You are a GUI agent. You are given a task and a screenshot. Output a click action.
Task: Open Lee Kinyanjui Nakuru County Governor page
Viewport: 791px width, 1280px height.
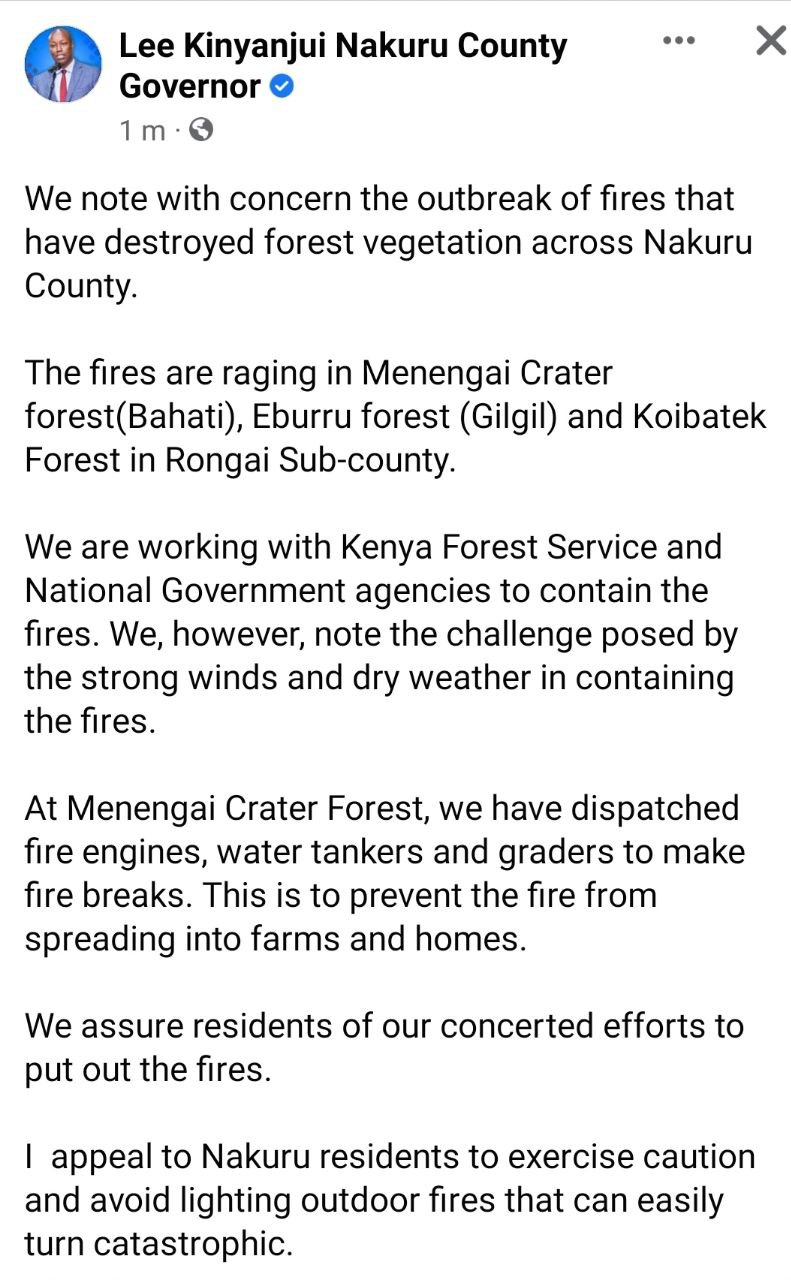(343, 46)
